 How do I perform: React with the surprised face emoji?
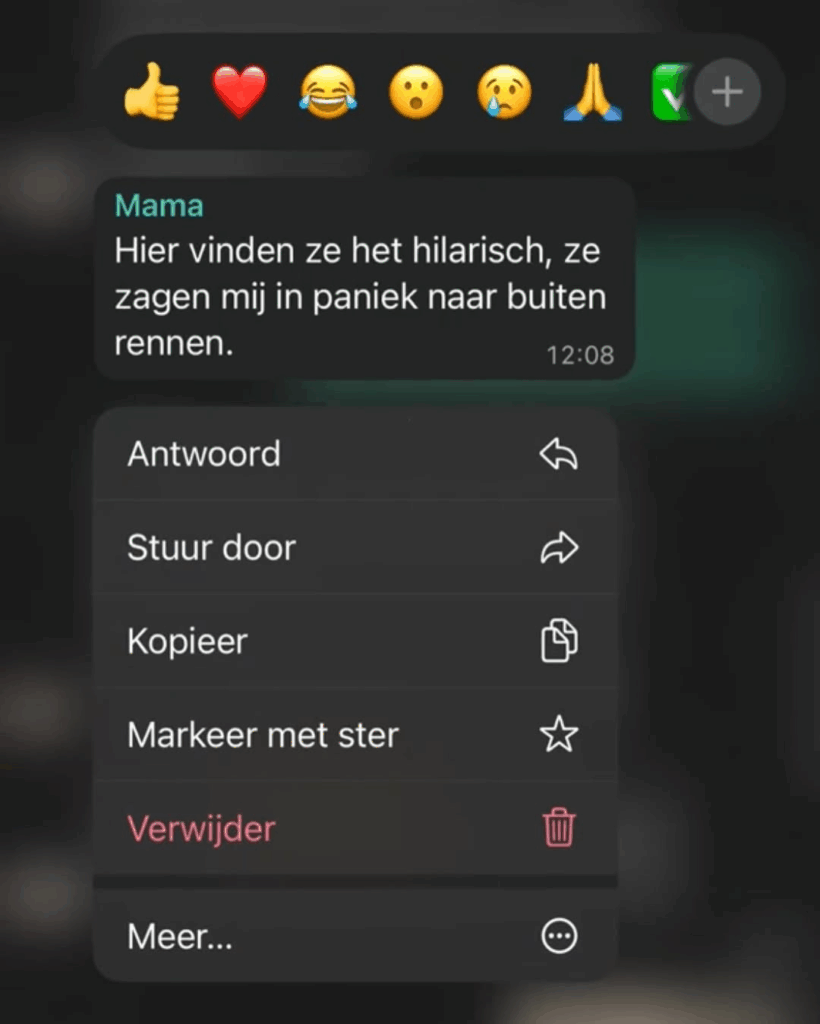click(416, 94)
